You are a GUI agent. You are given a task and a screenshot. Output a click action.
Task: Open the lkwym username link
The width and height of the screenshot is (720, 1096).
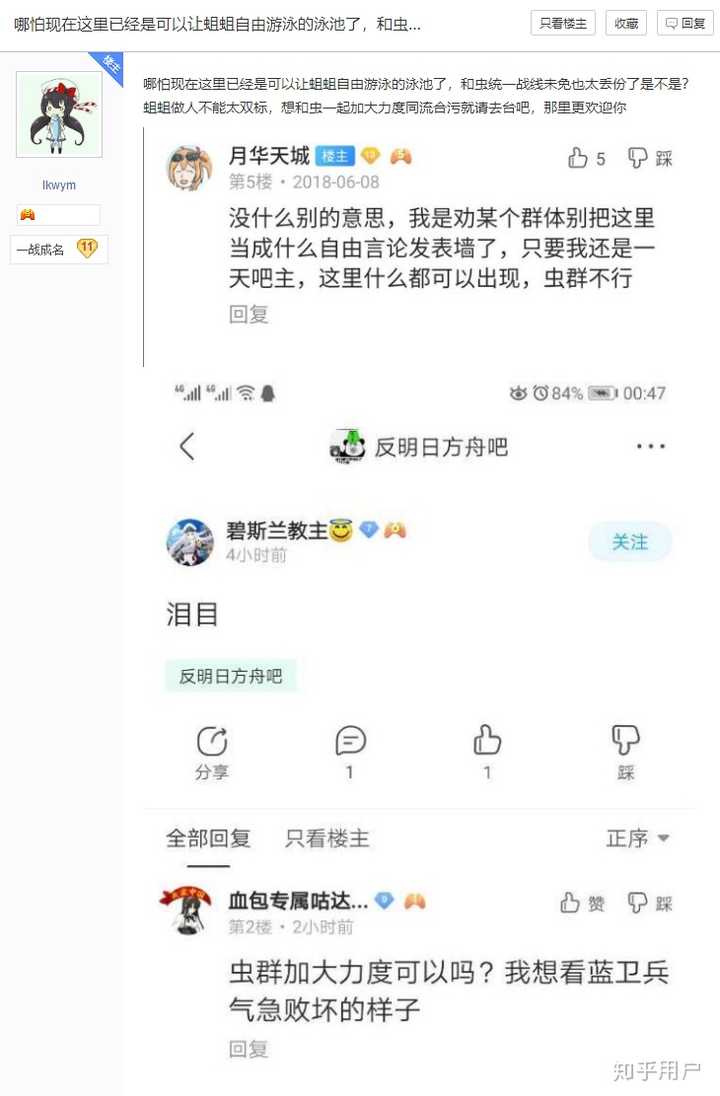tap(59, 185)
